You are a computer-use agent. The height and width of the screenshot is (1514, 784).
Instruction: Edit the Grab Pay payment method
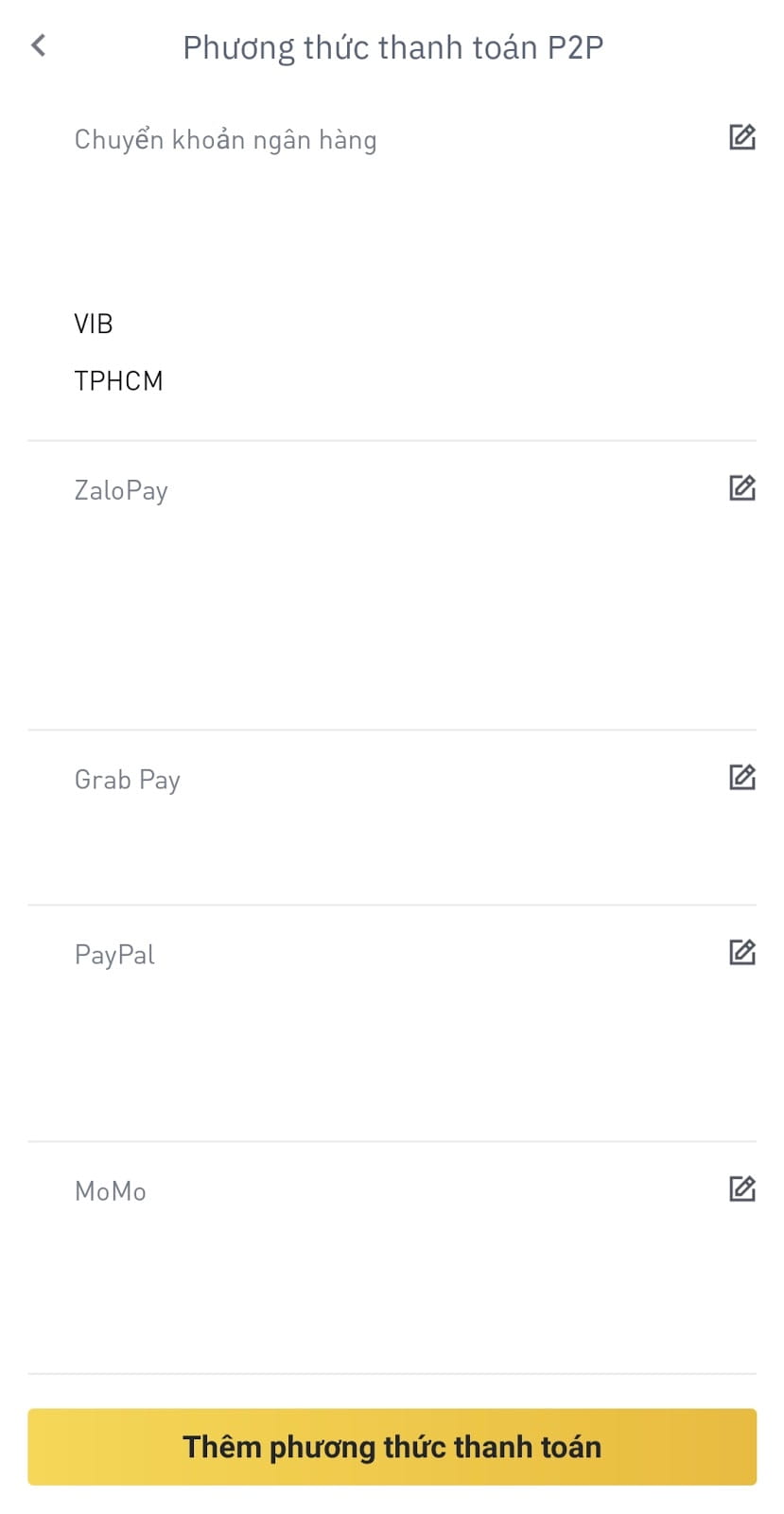coord(742,777)
